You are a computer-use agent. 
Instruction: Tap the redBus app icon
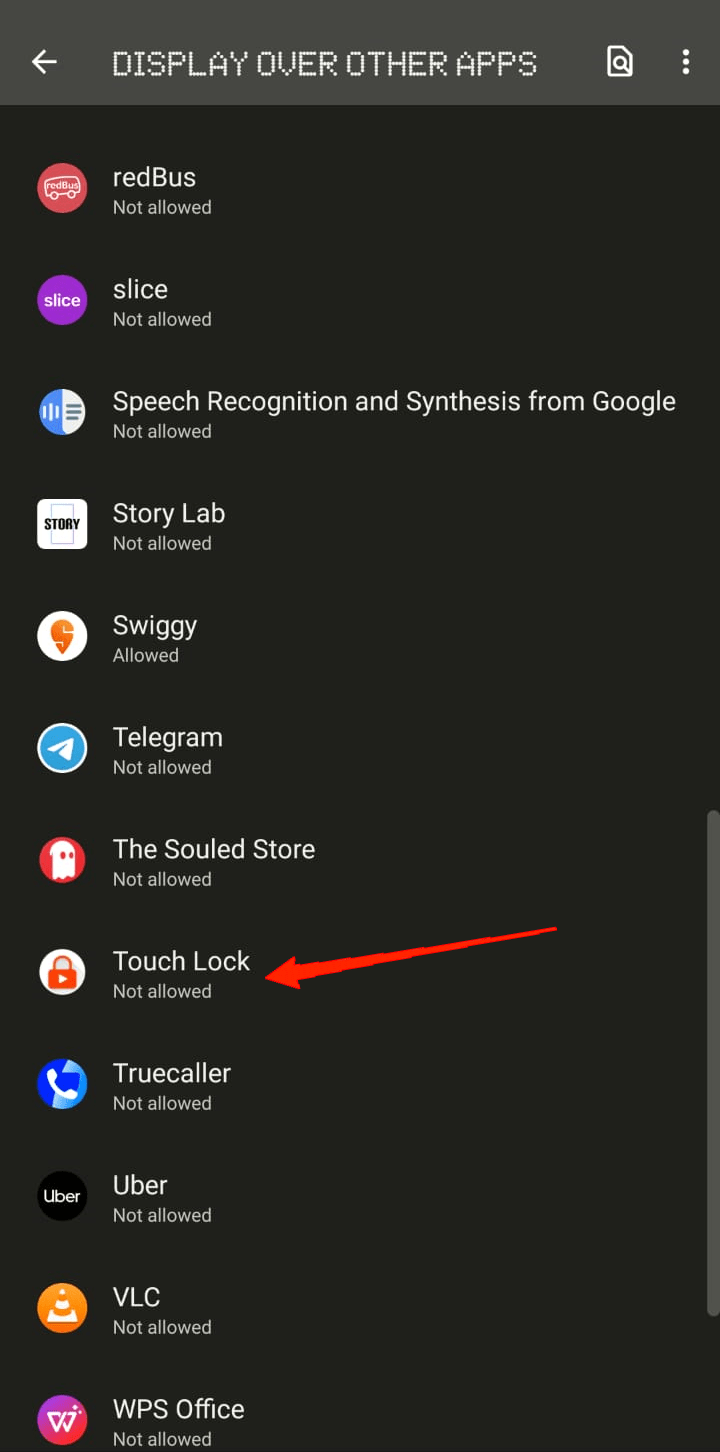tap(62, 187)
